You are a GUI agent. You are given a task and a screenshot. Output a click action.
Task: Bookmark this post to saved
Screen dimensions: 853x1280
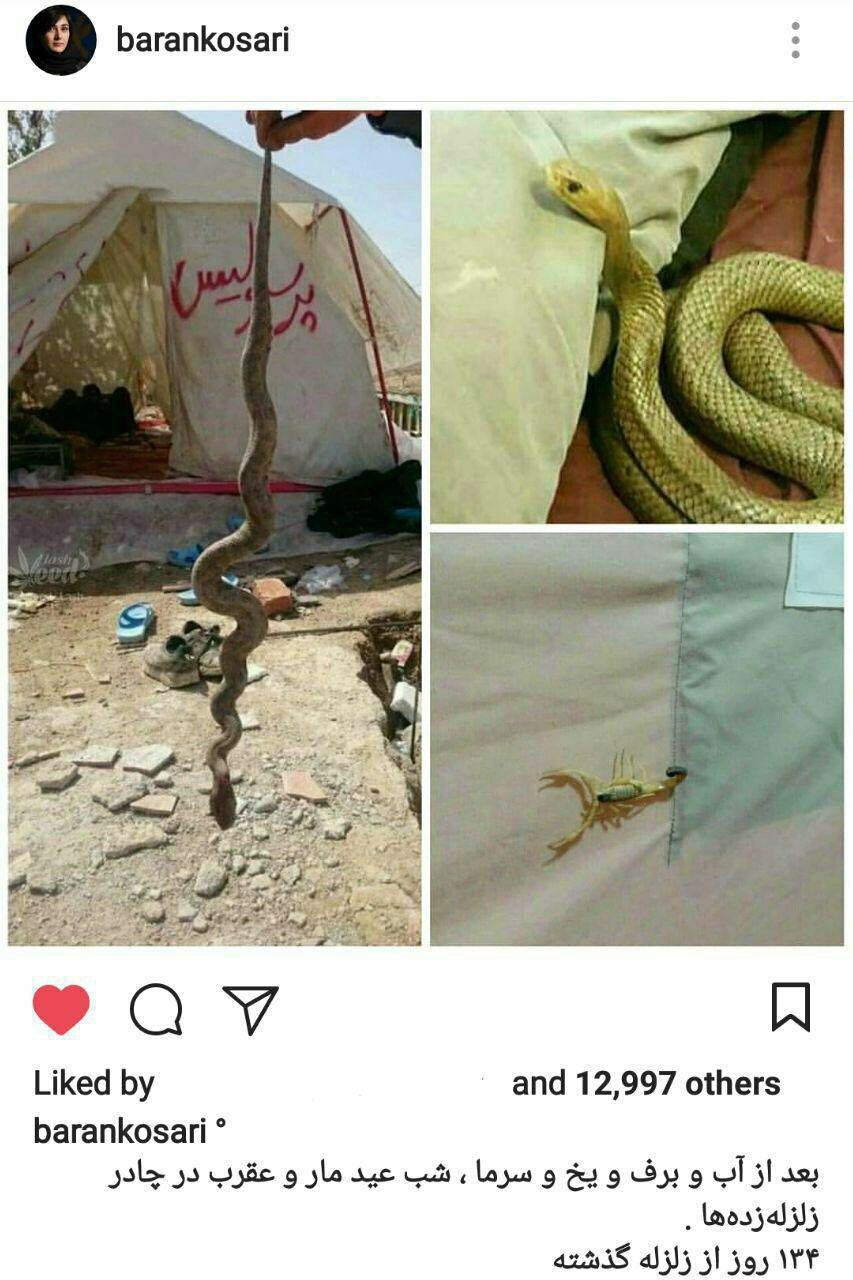pos(790,1006)
